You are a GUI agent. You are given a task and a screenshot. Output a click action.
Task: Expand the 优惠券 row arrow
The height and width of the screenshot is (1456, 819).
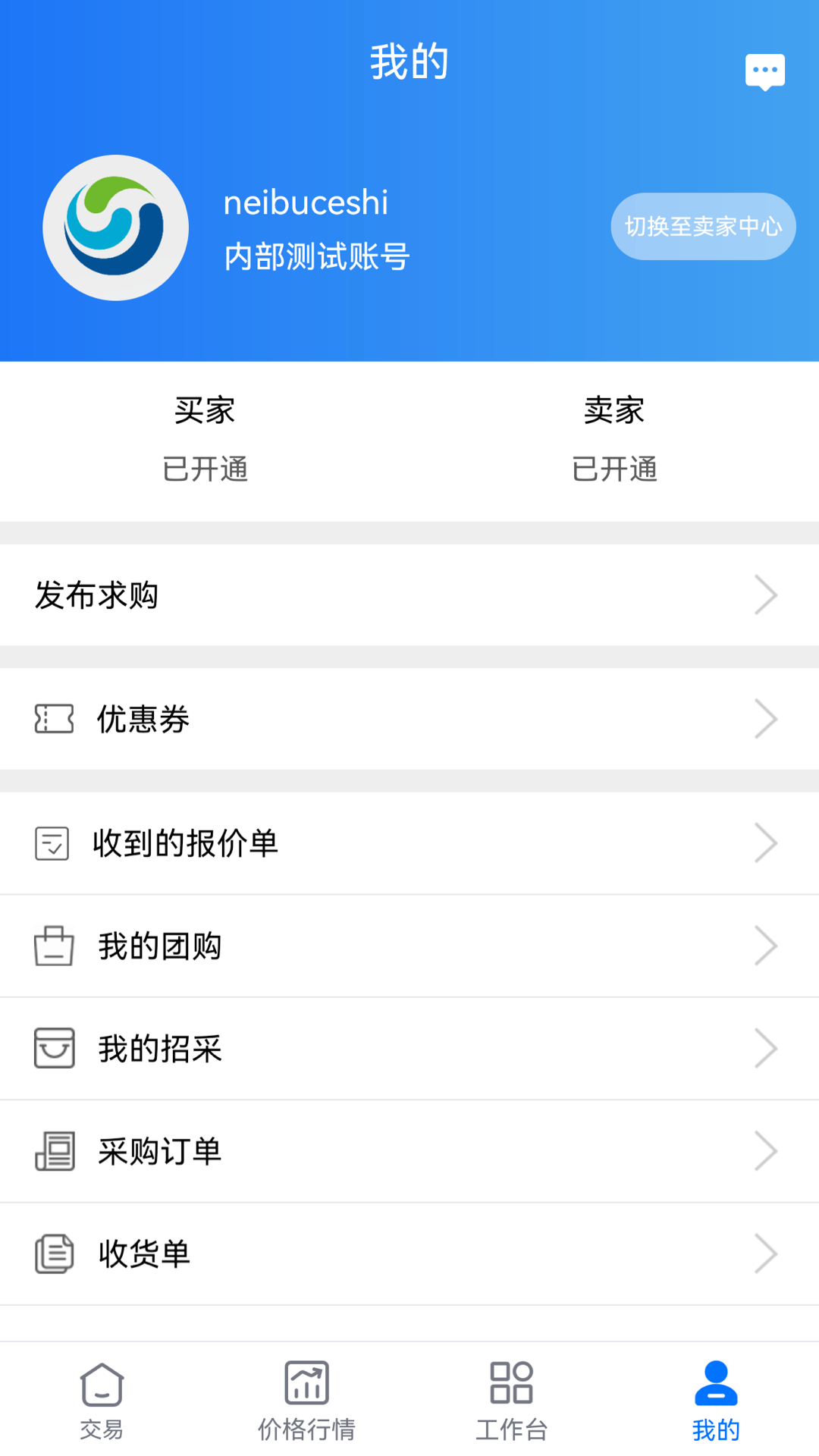(x=766, y=719)
